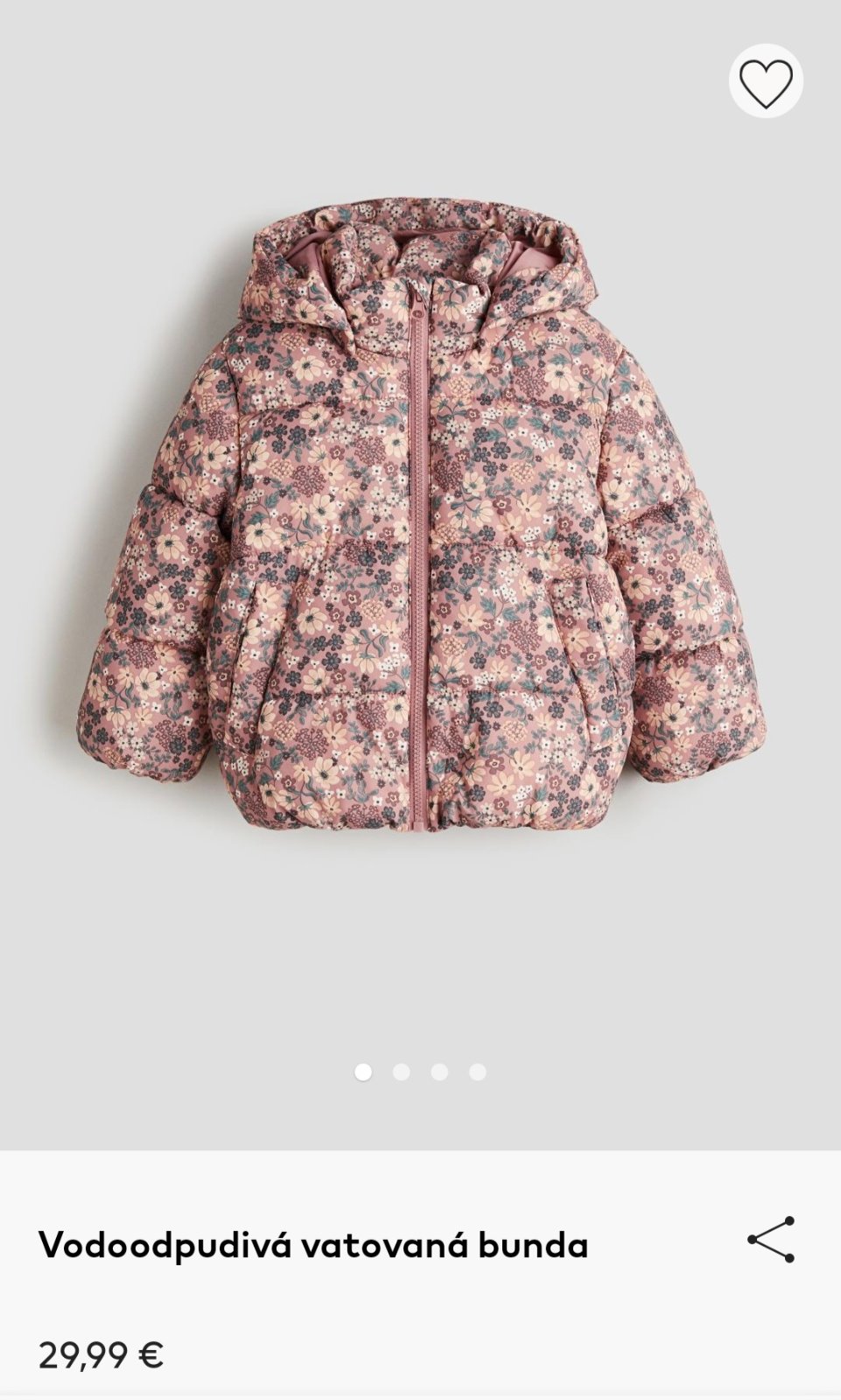
Task: Add the jacket to favourites with the heart
Action: (x=766, y=81)
